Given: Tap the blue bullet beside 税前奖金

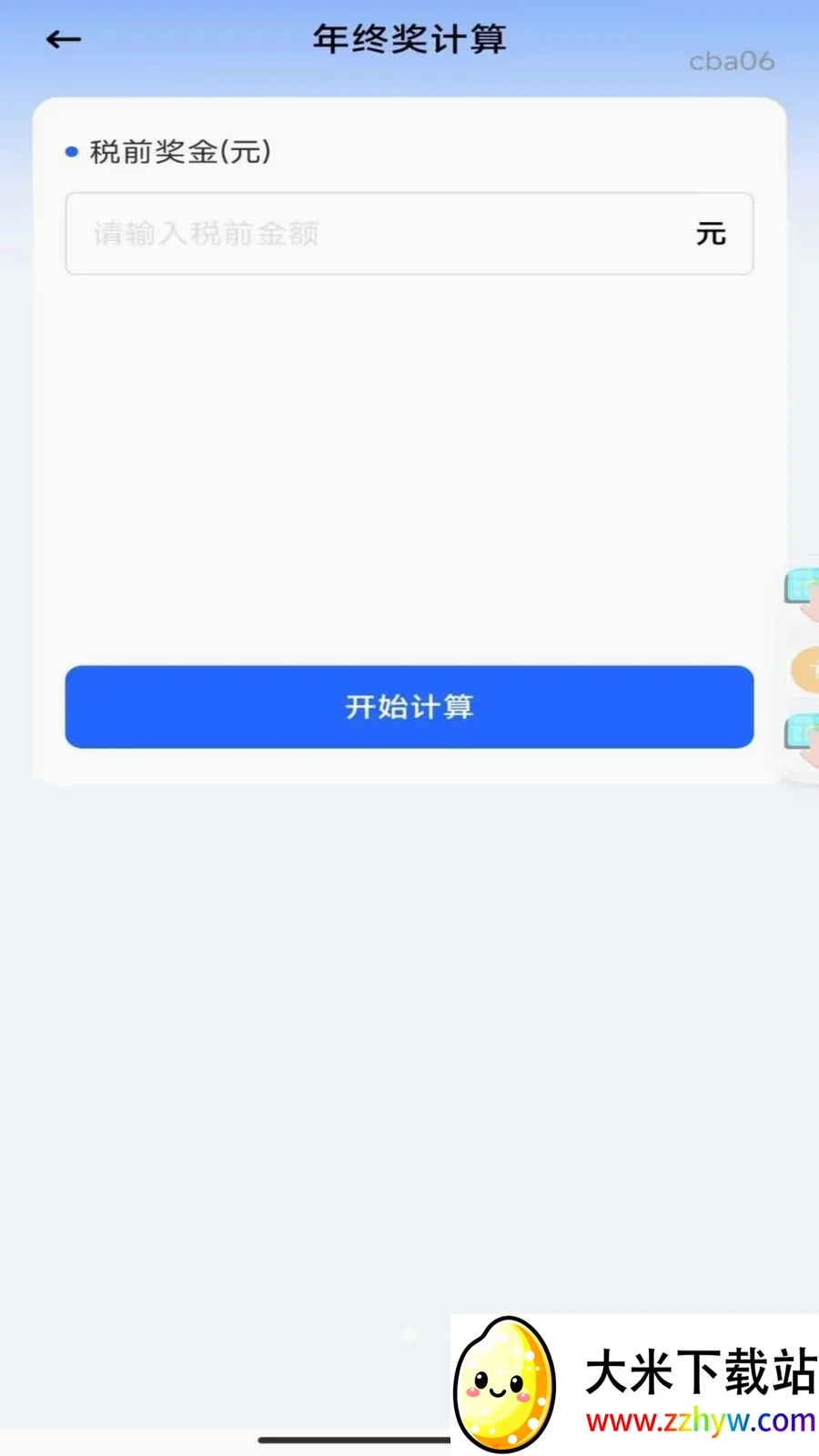Looking at the screenshot, I should (x=71, y=152).
